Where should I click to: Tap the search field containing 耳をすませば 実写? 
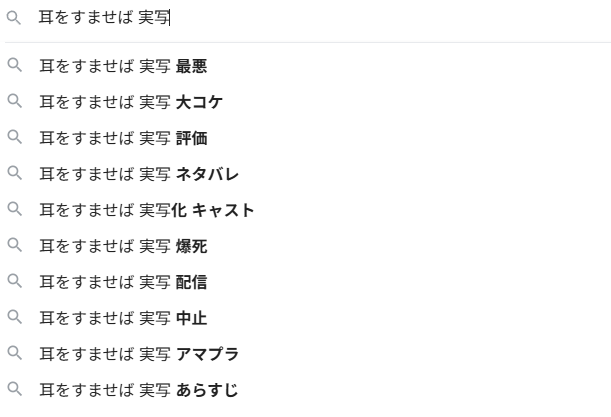[308, 18]
